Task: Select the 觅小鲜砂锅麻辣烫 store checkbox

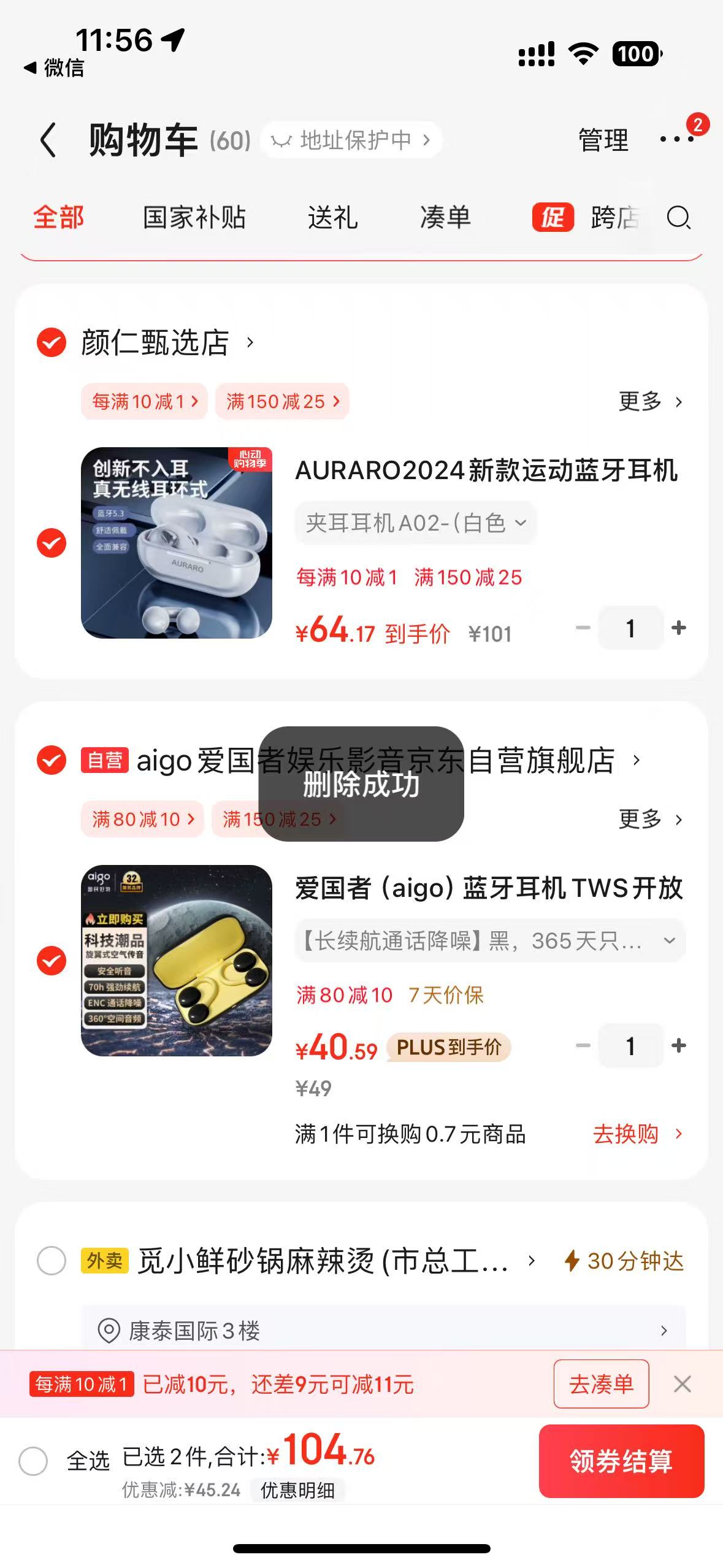Action: pos(52,1261)
